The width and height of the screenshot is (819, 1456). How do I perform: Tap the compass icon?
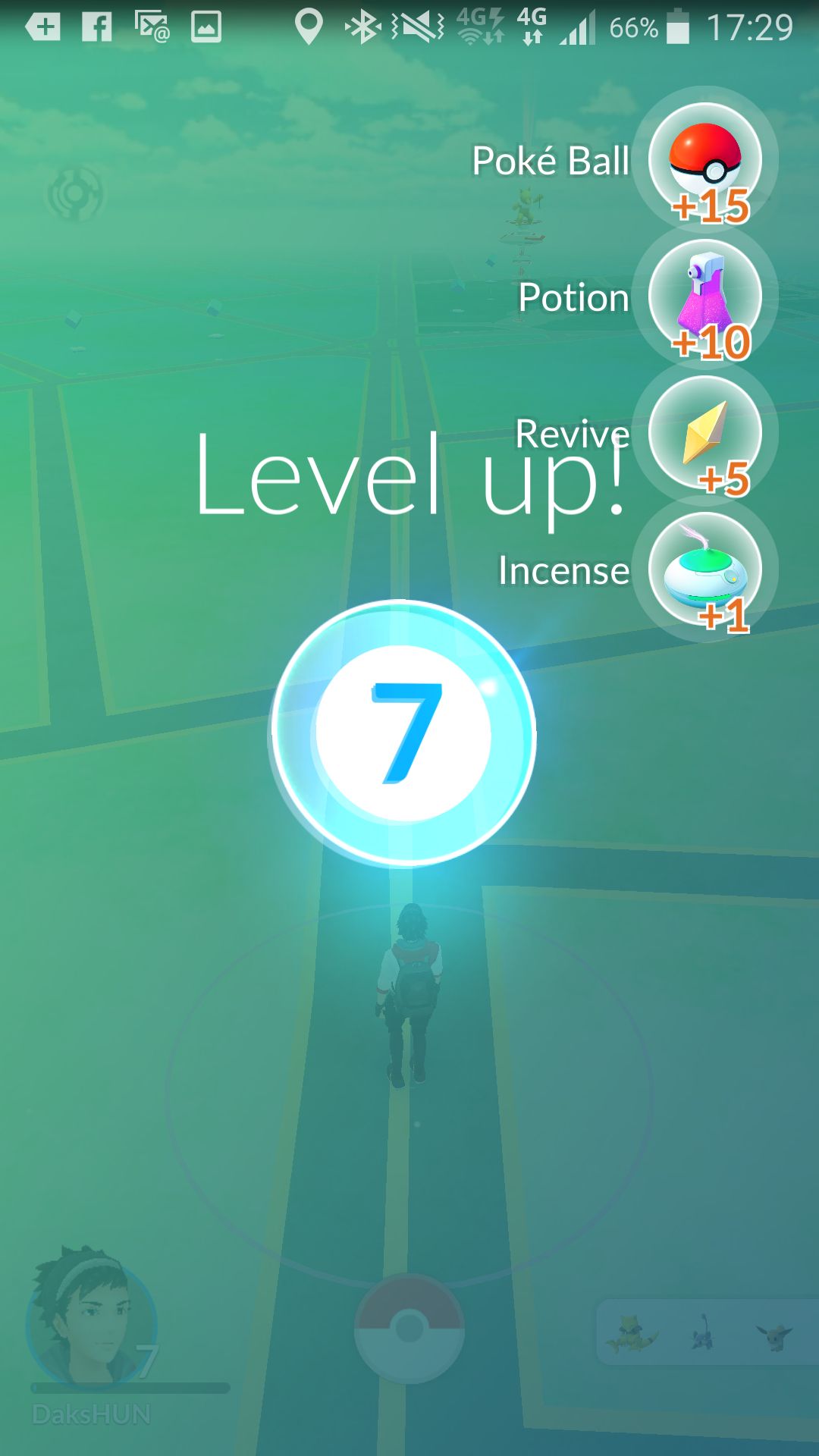[76, 194]
